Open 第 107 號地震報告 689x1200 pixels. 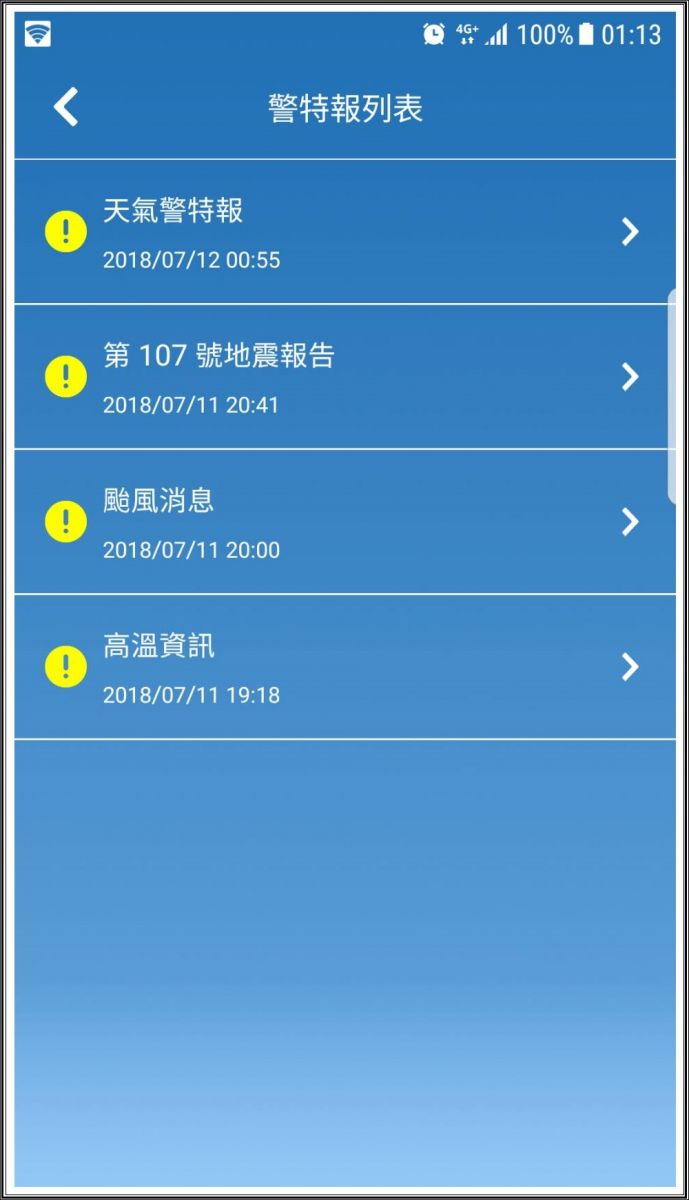coord(345,377)
